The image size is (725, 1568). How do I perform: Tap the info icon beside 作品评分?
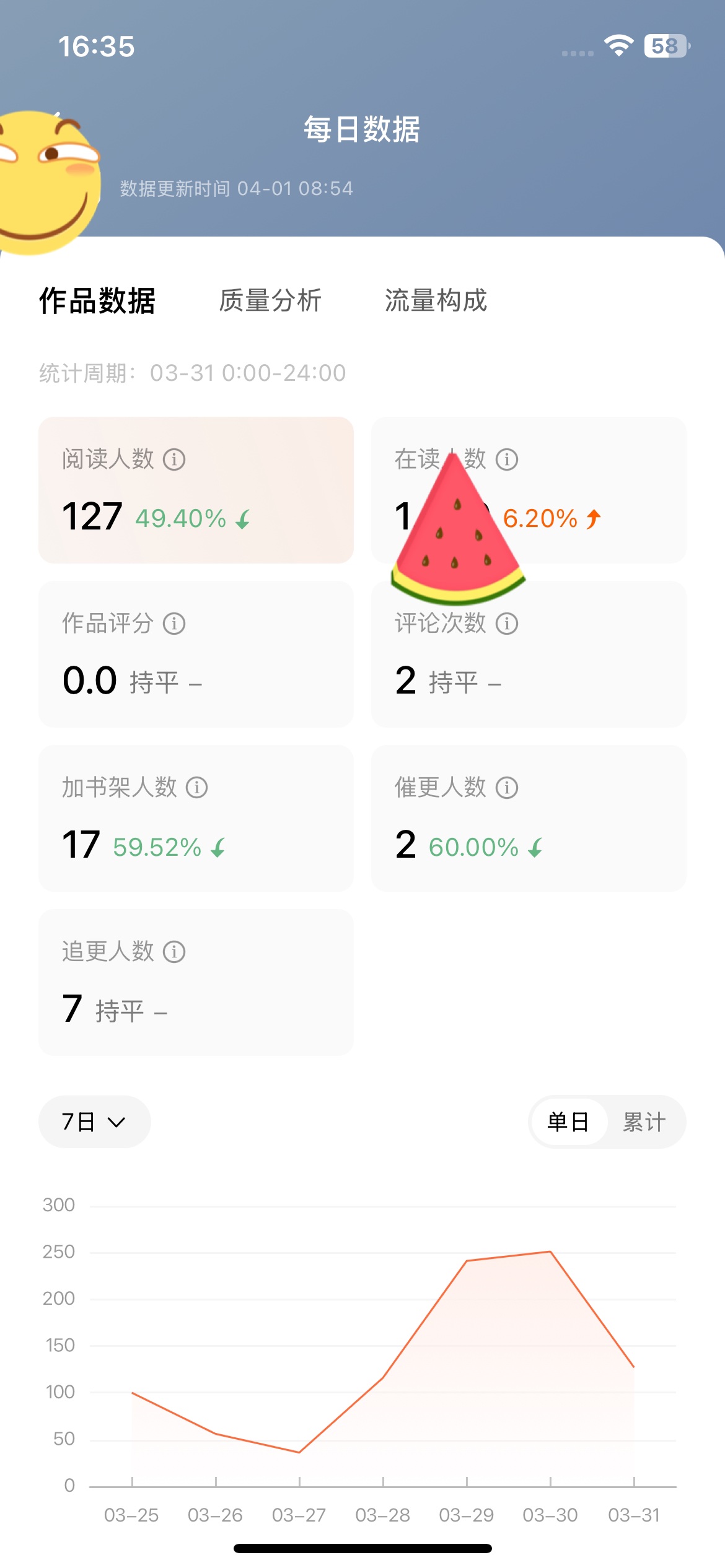pyautogui.click(x=174, y=624)
